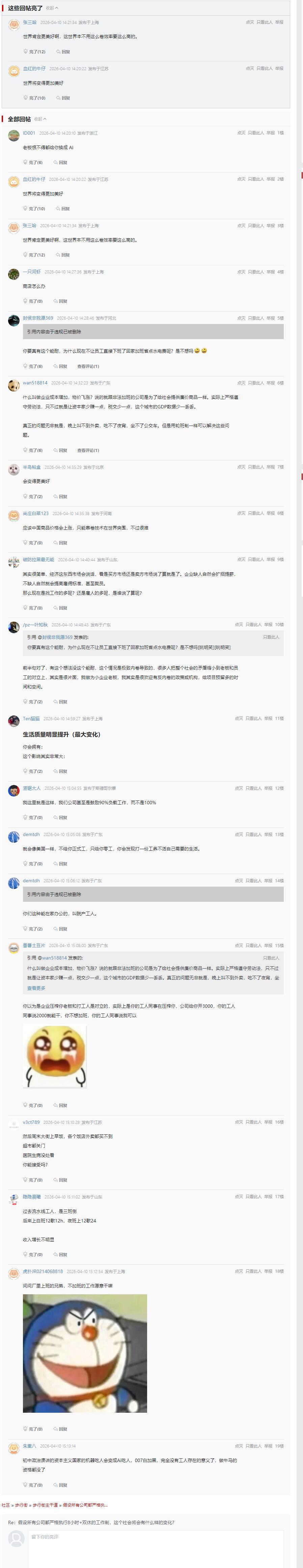
Task: Expand 查看更多 in 墨薯土豆片's quoted text
Action: [x=36, y=988]
